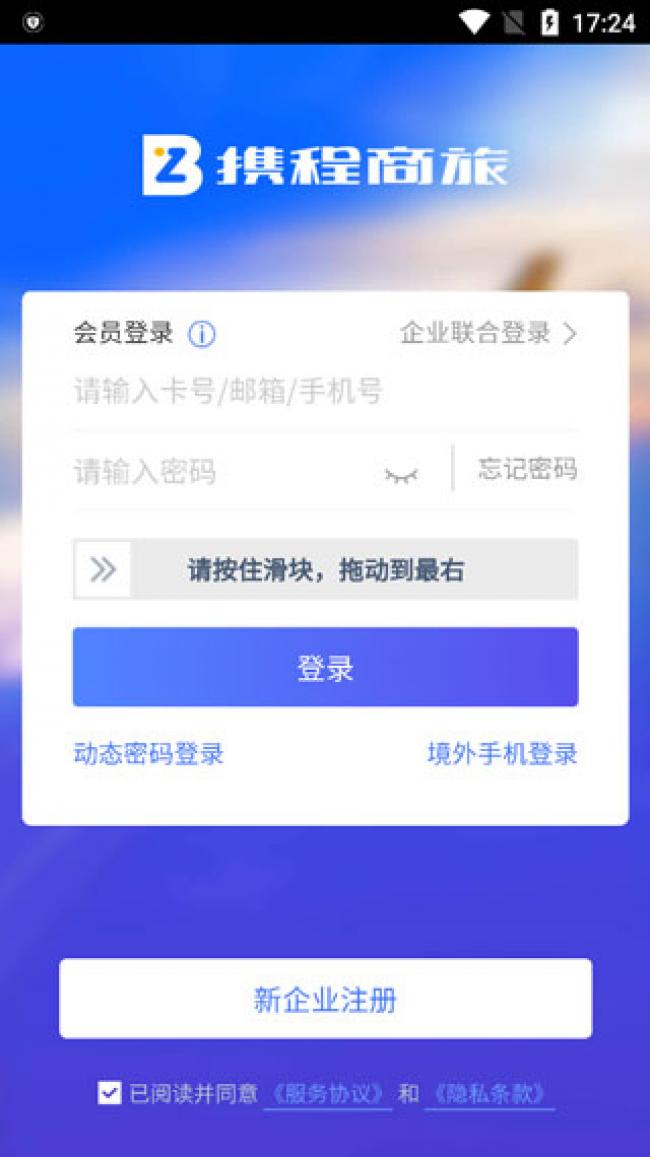Toggle password visibility eye icon

[402, 474]
